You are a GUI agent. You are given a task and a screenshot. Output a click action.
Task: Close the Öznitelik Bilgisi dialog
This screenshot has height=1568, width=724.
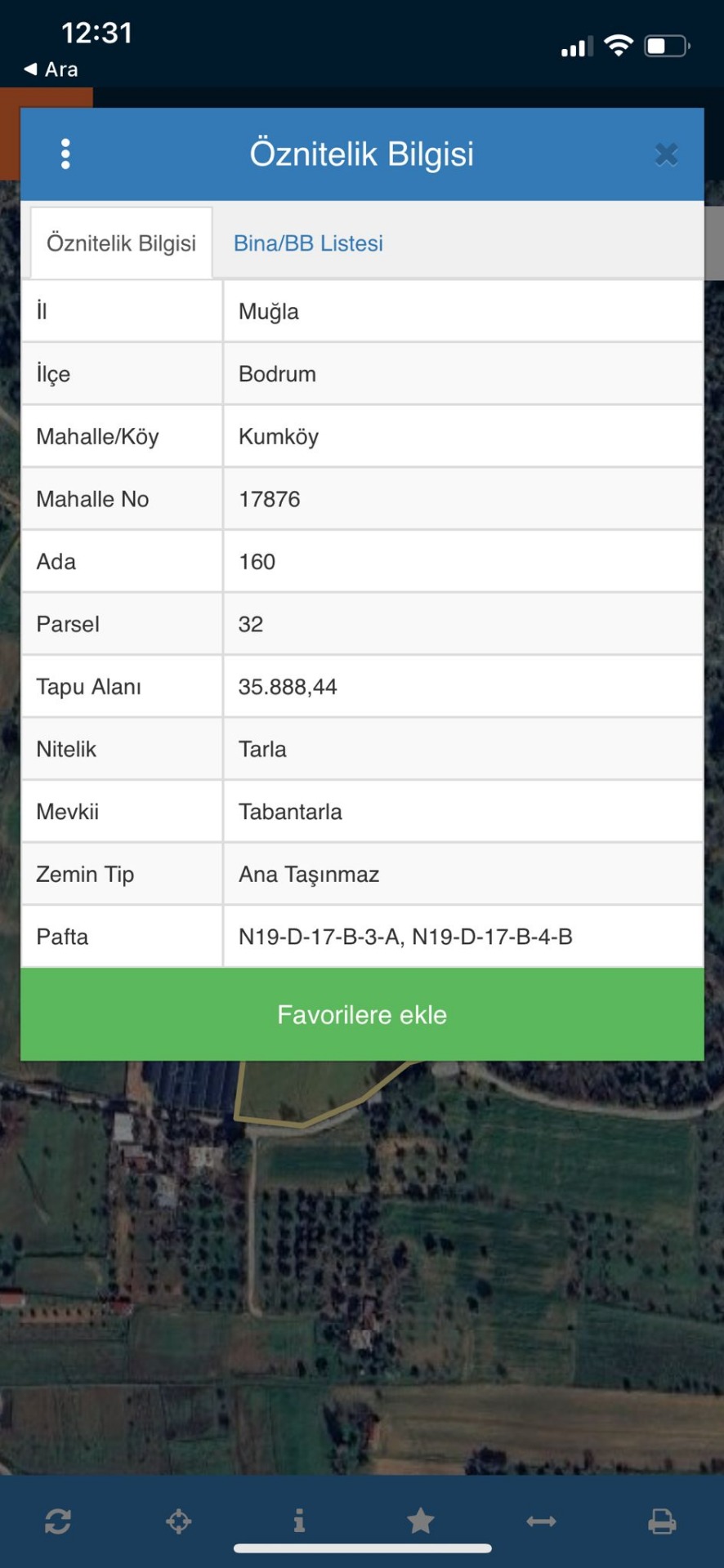point(666,154)
